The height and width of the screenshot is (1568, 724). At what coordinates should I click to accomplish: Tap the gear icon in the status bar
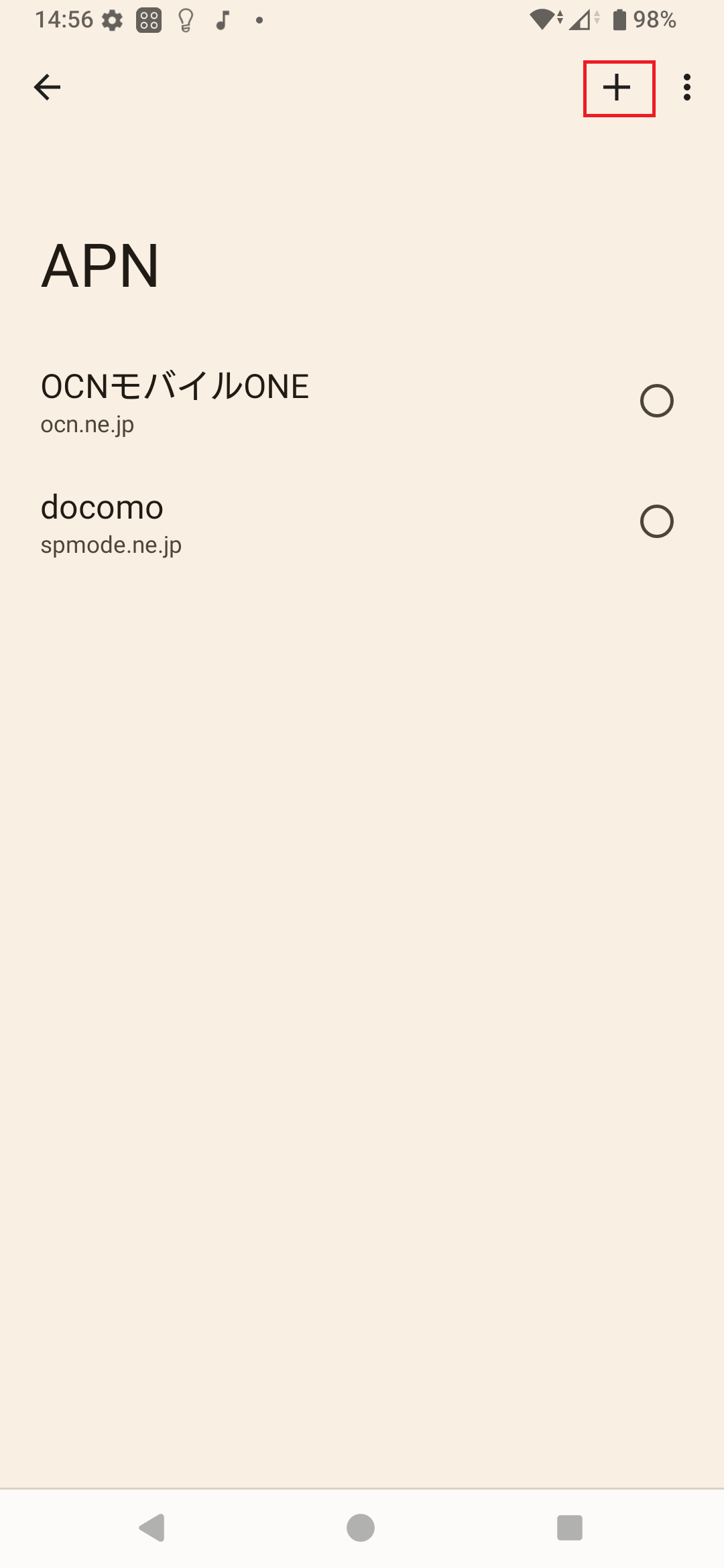(x=112, y=20)
